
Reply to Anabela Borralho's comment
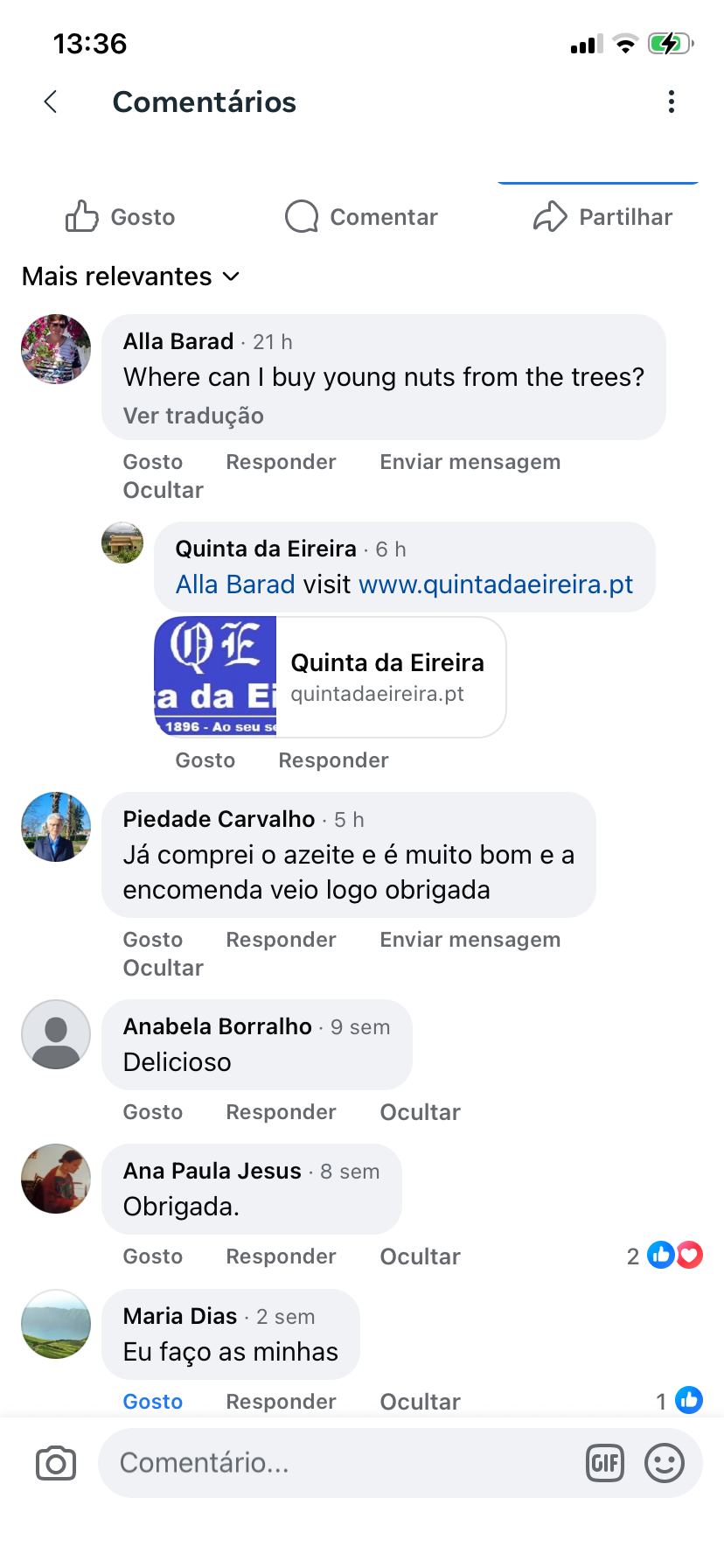pos(281,1112)
